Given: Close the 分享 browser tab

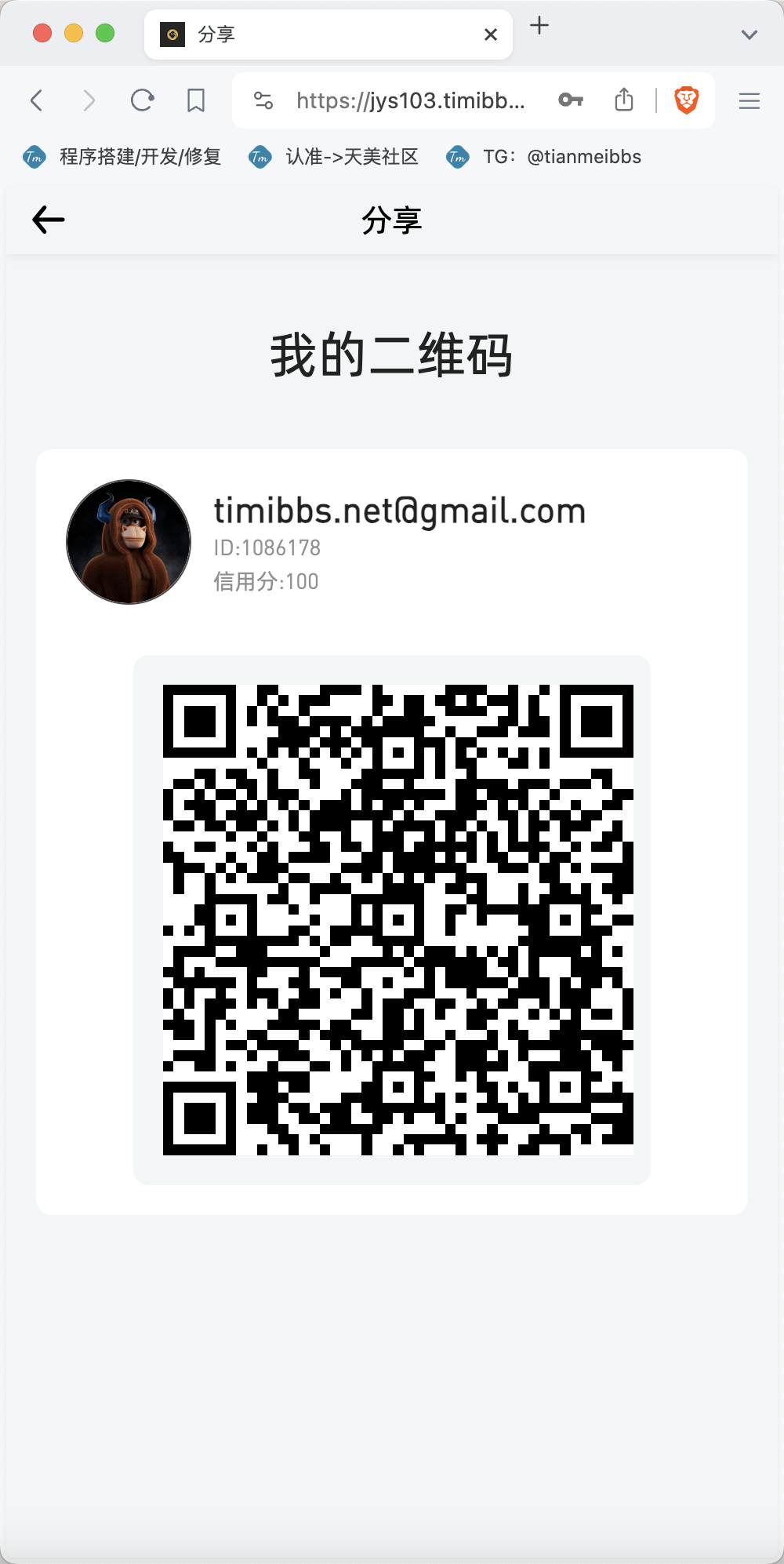Looking at the screenshot, I should pyautogui.click(x=491, y=35).
